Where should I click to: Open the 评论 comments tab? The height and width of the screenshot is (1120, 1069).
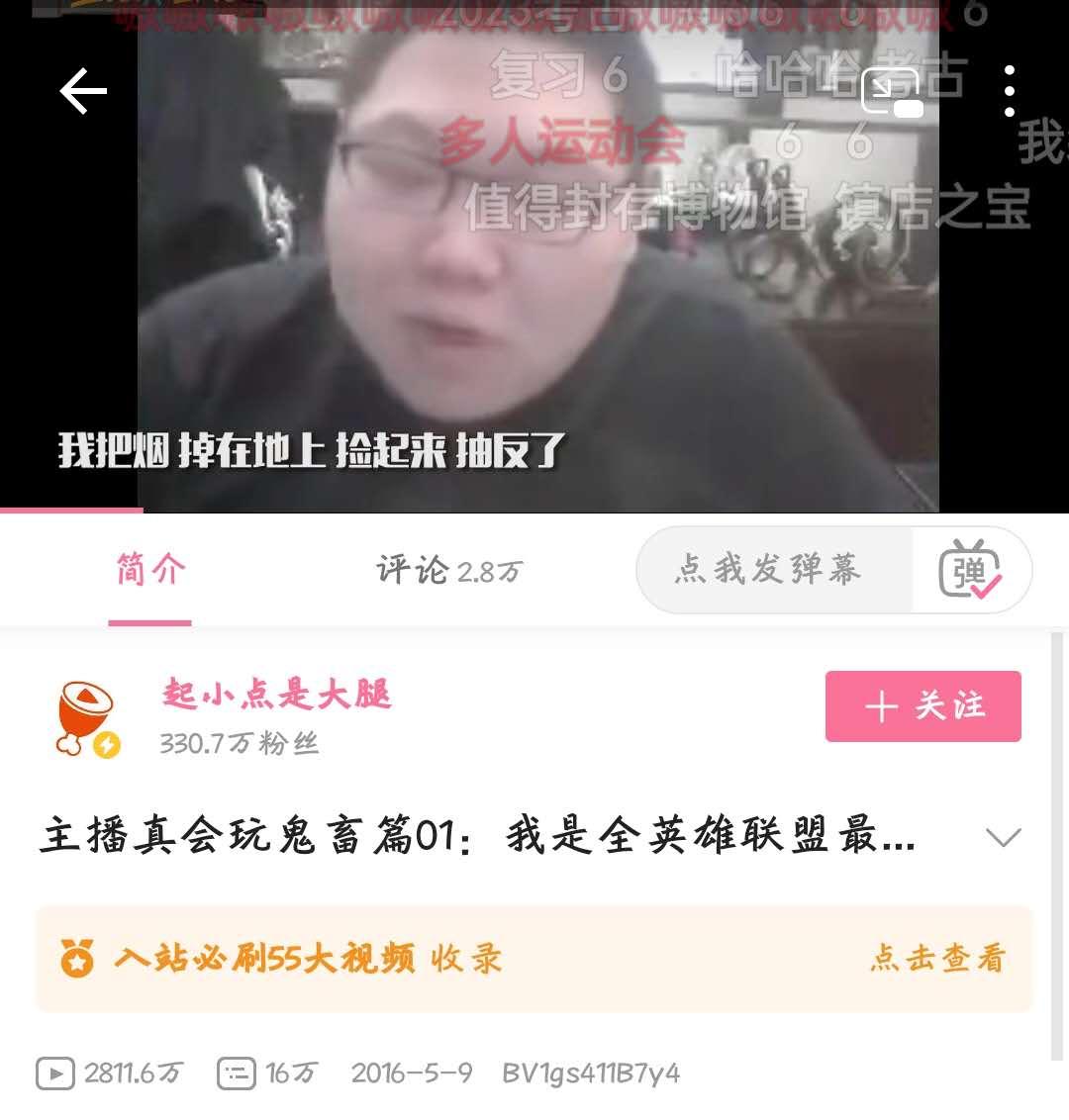tap(448, 571)
